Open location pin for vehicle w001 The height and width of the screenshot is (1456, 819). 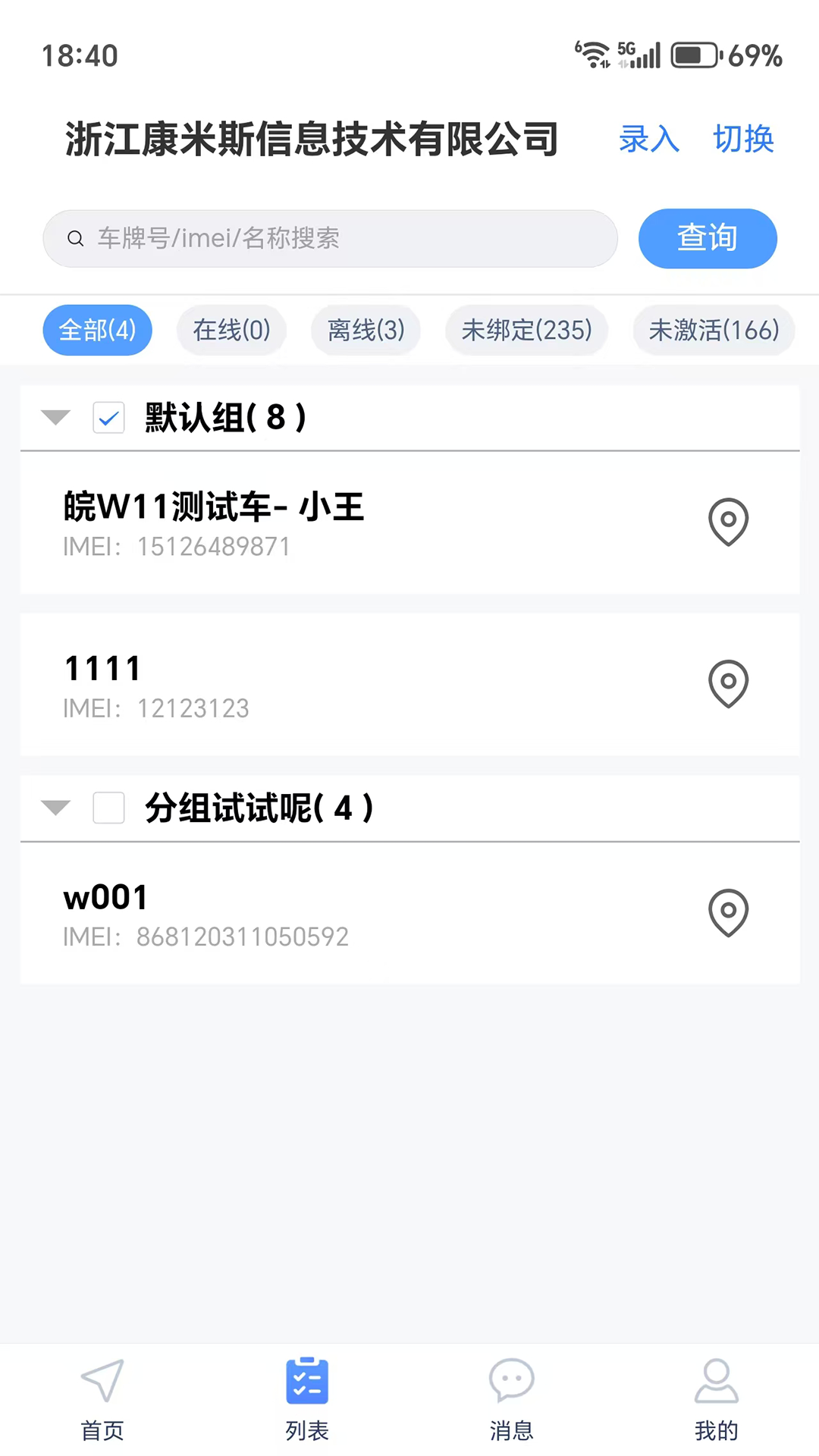click(x=728, y=913)
